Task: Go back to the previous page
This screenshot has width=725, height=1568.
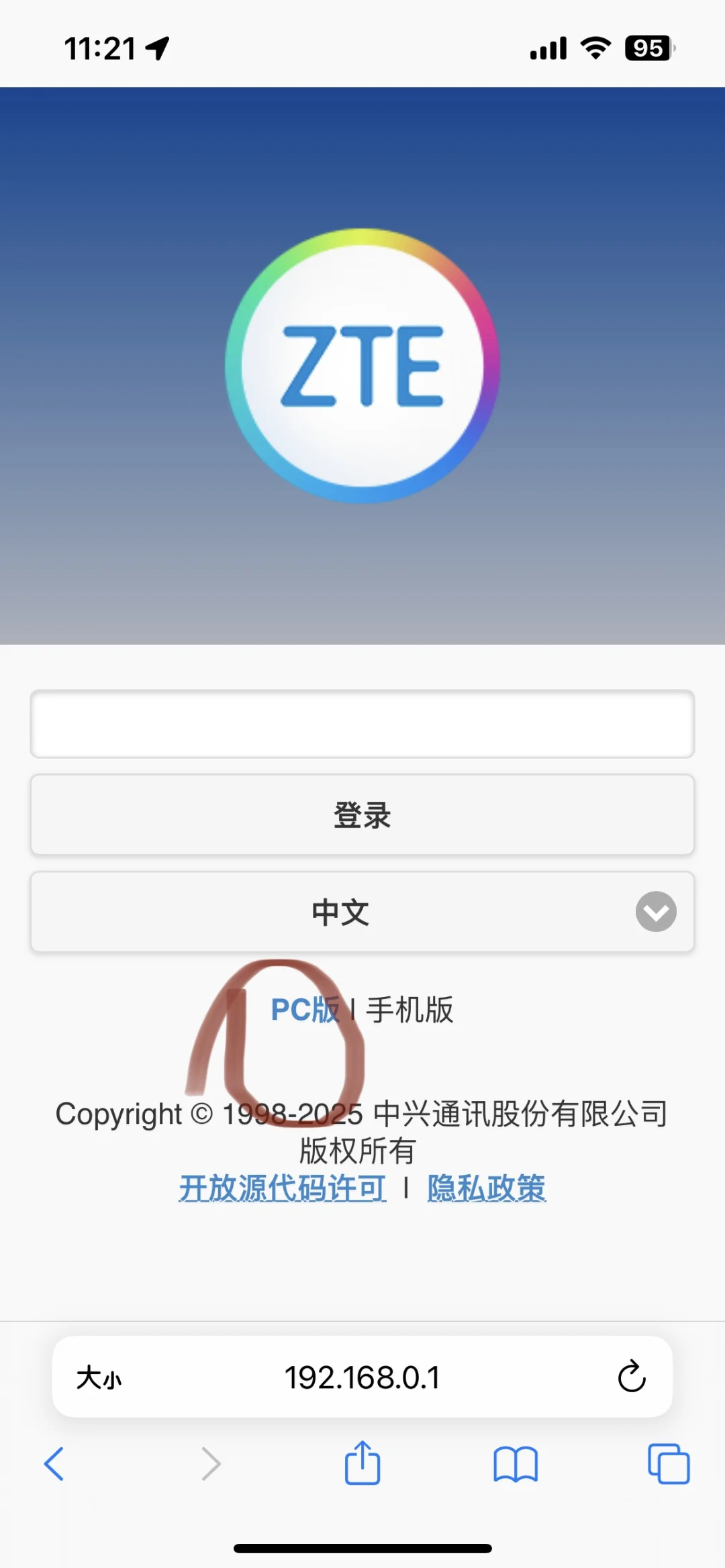Action: [54, 1463]
